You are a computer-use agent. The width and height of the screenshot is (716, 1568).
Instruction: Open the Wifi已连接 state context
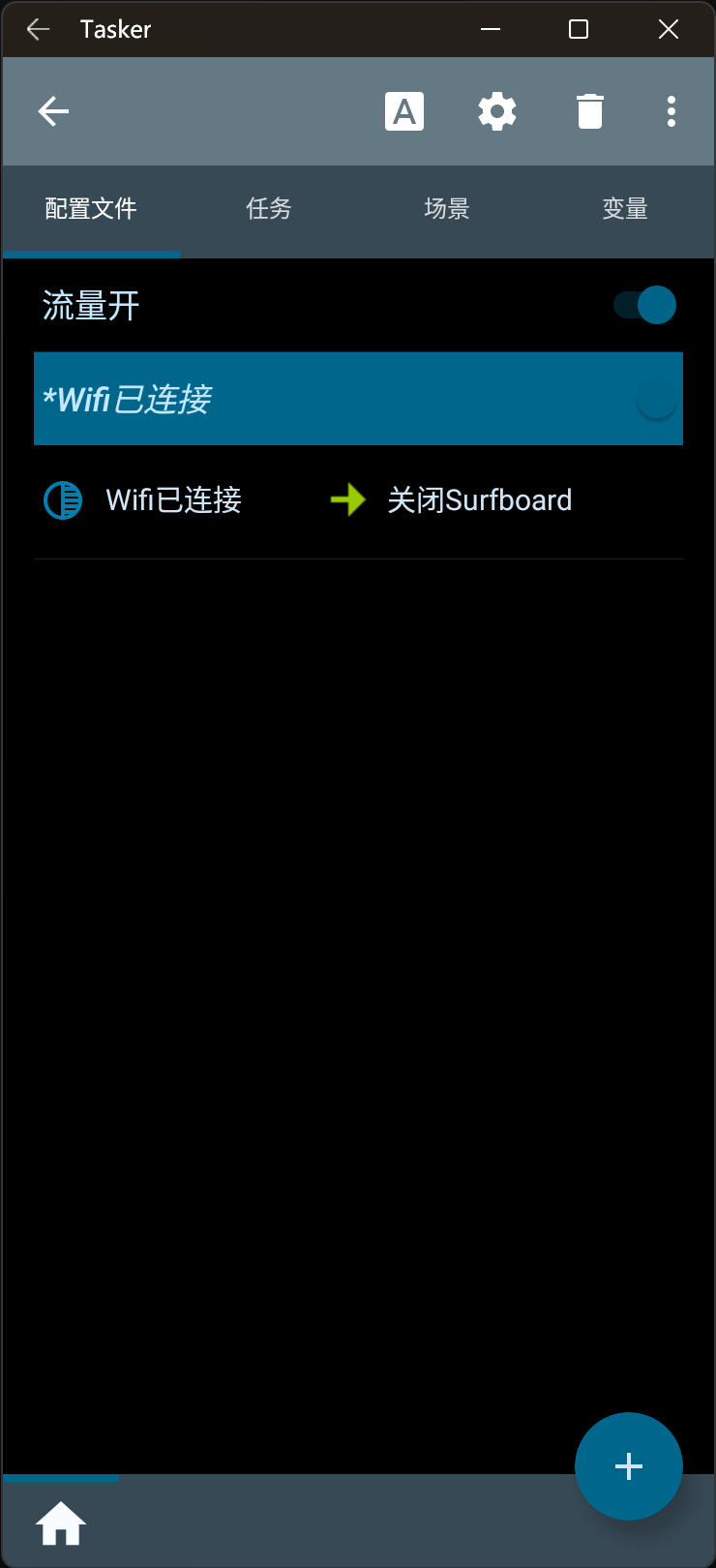[172, 500]
